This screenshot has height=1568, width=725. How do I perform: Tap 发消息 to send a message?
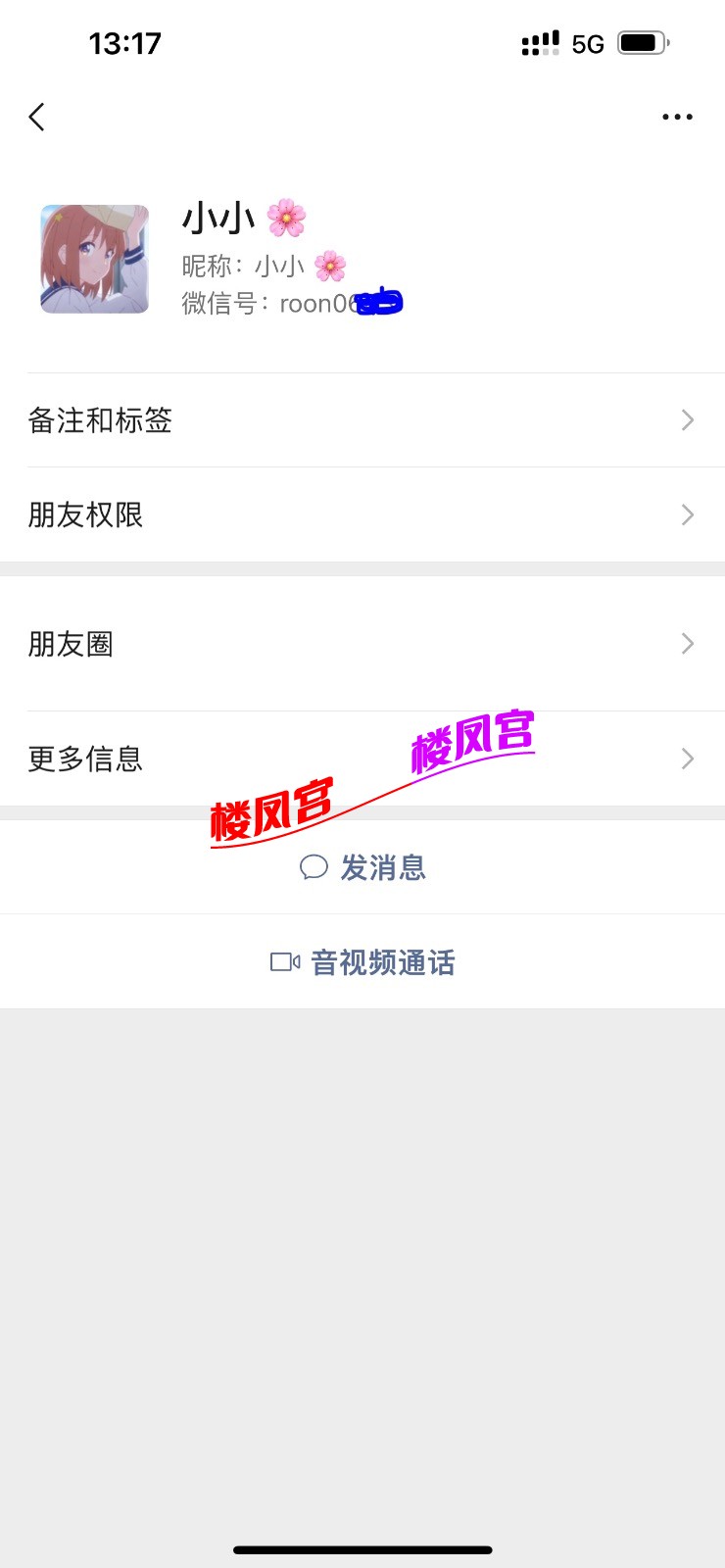(x=363, y=867)
